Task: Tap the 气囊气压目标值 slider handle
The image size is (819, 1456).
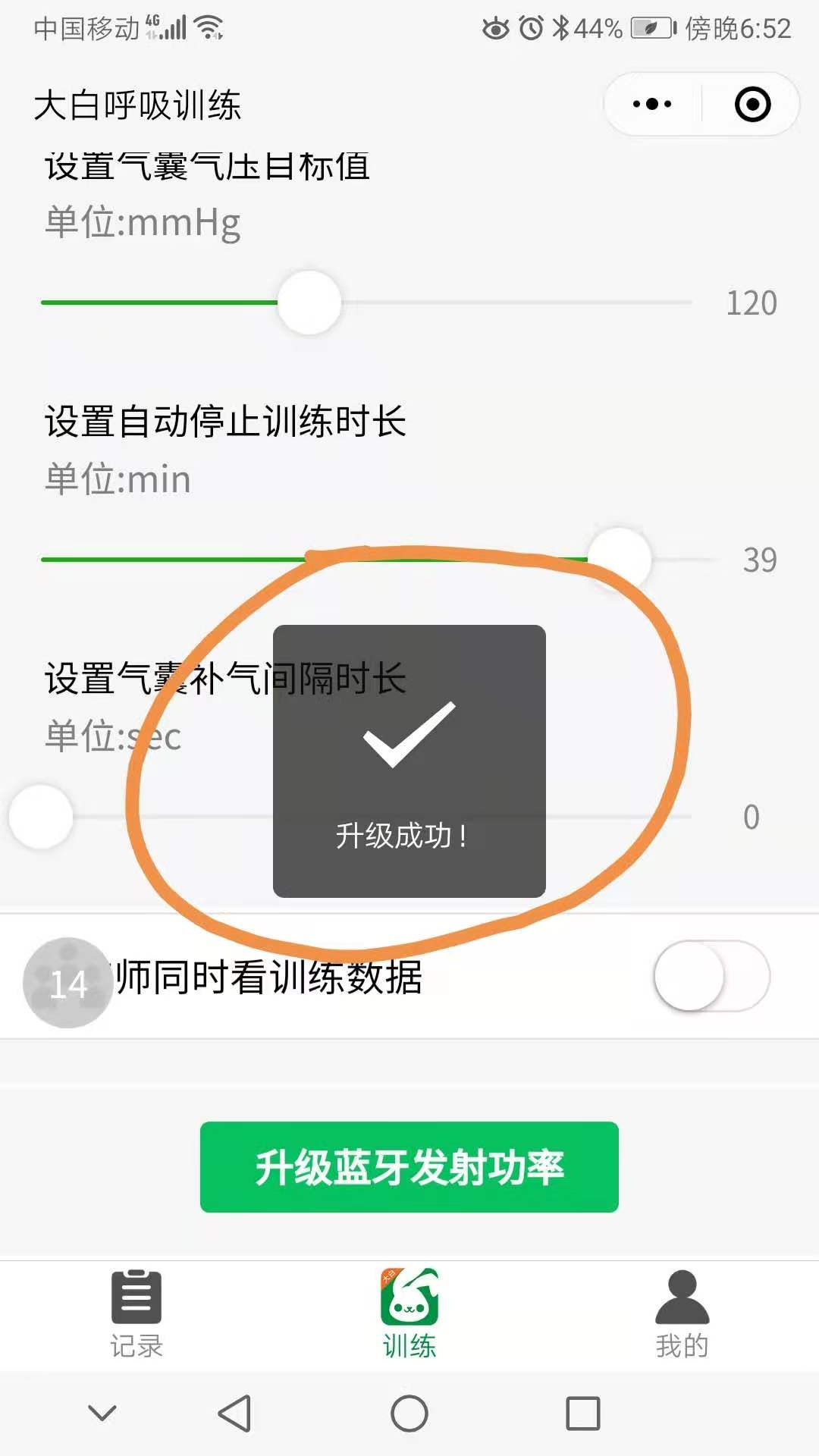Action: coord(309,303)
